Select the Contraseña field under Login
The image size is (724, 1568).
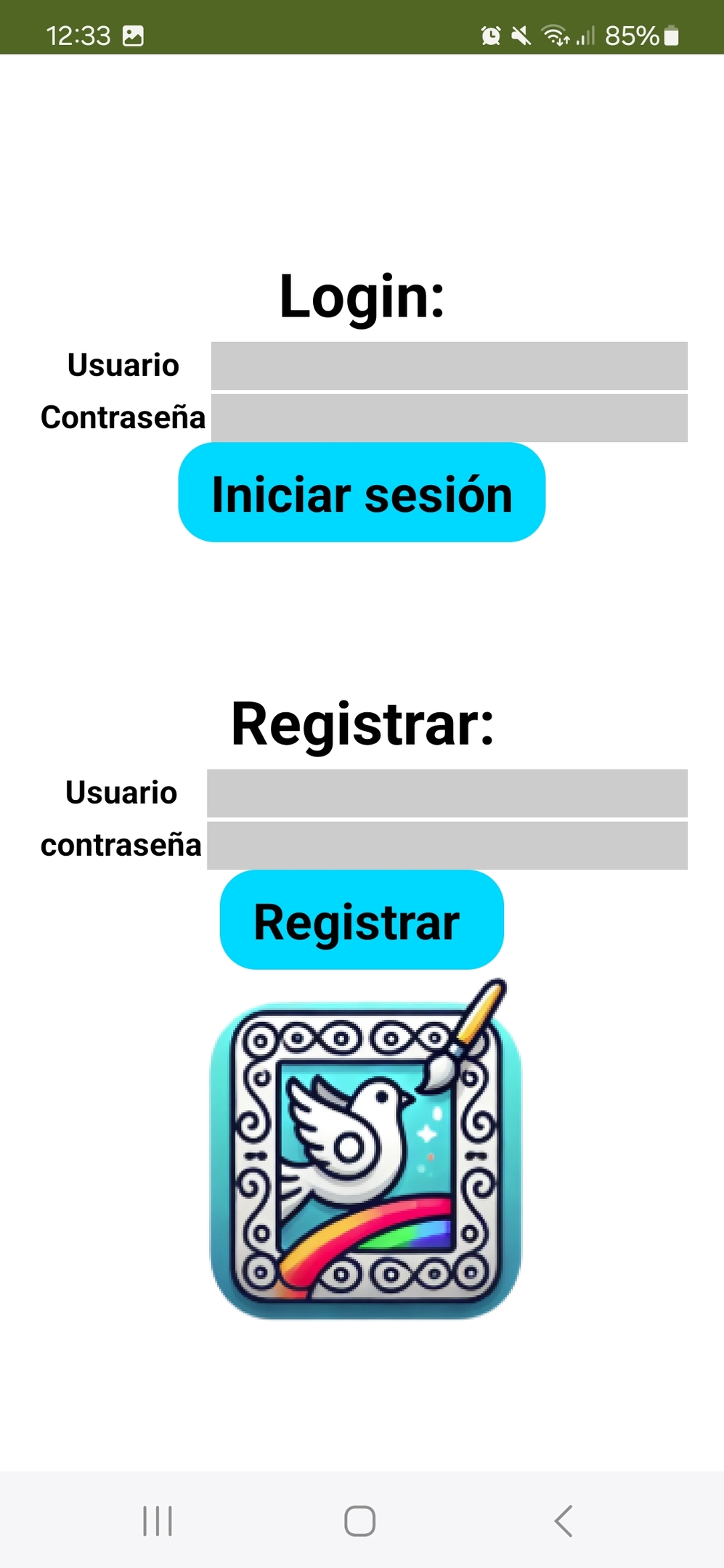(x=449, y=418)
